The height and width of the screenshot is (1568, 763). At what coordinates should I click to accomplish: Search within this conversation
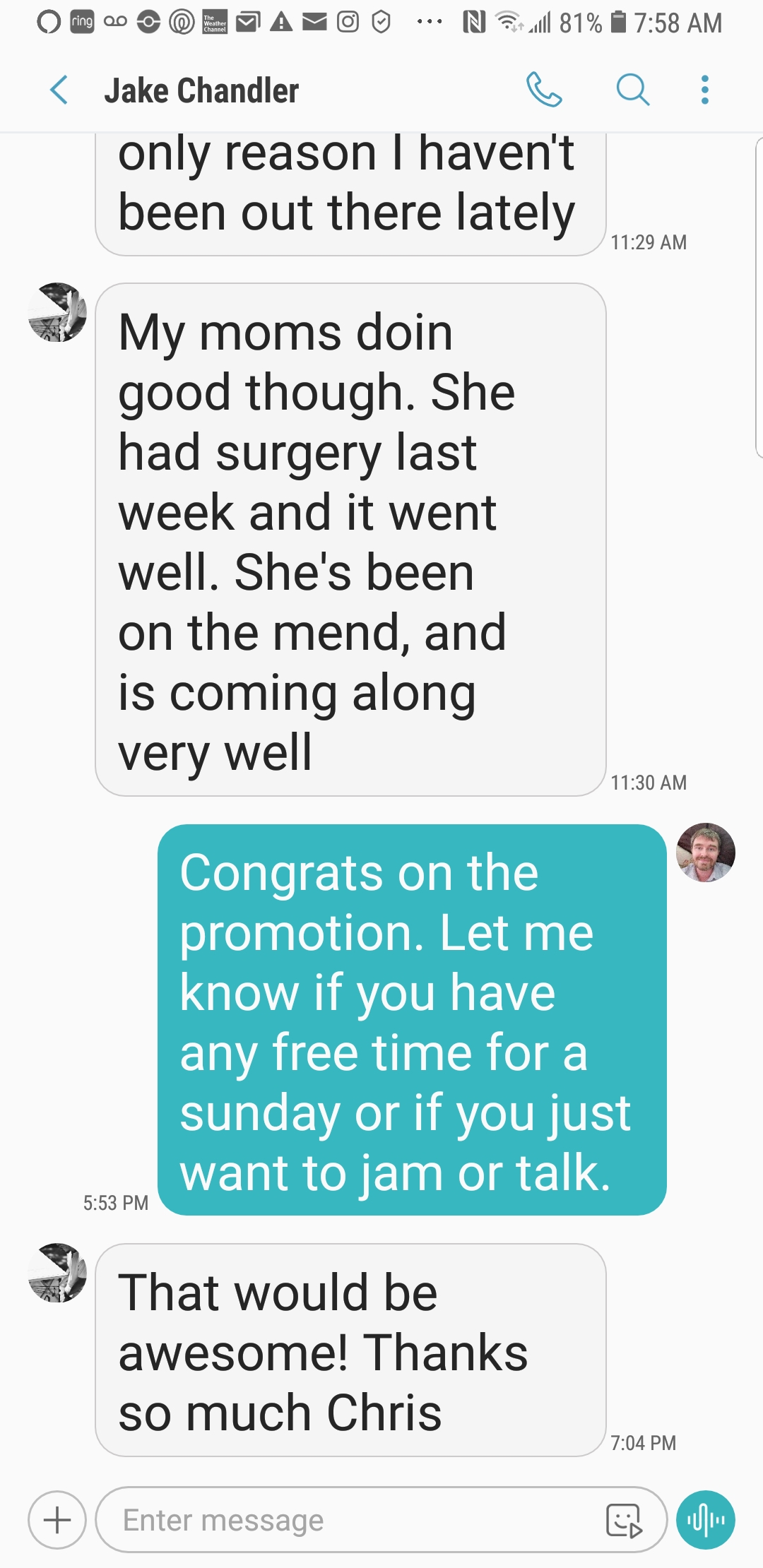click(632, 90)
